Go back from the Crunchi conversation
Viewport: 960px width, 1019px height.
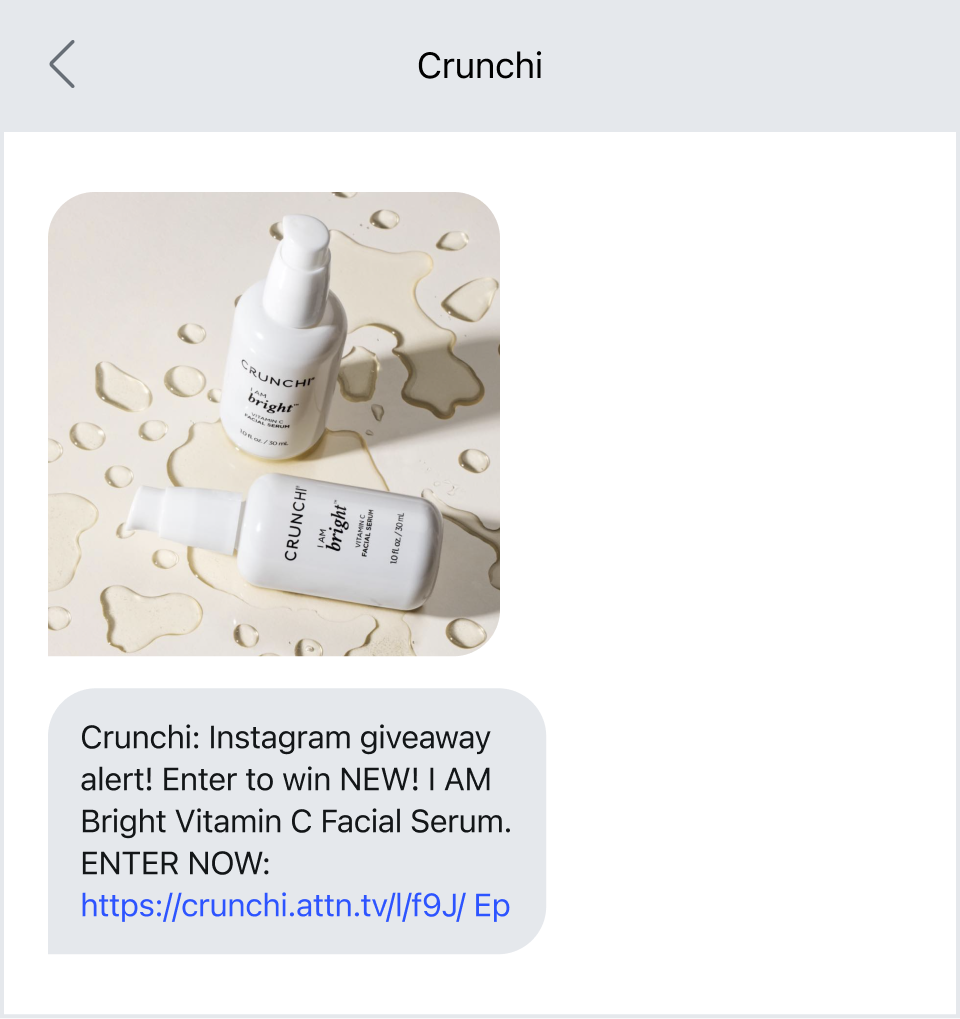point(62,66)
